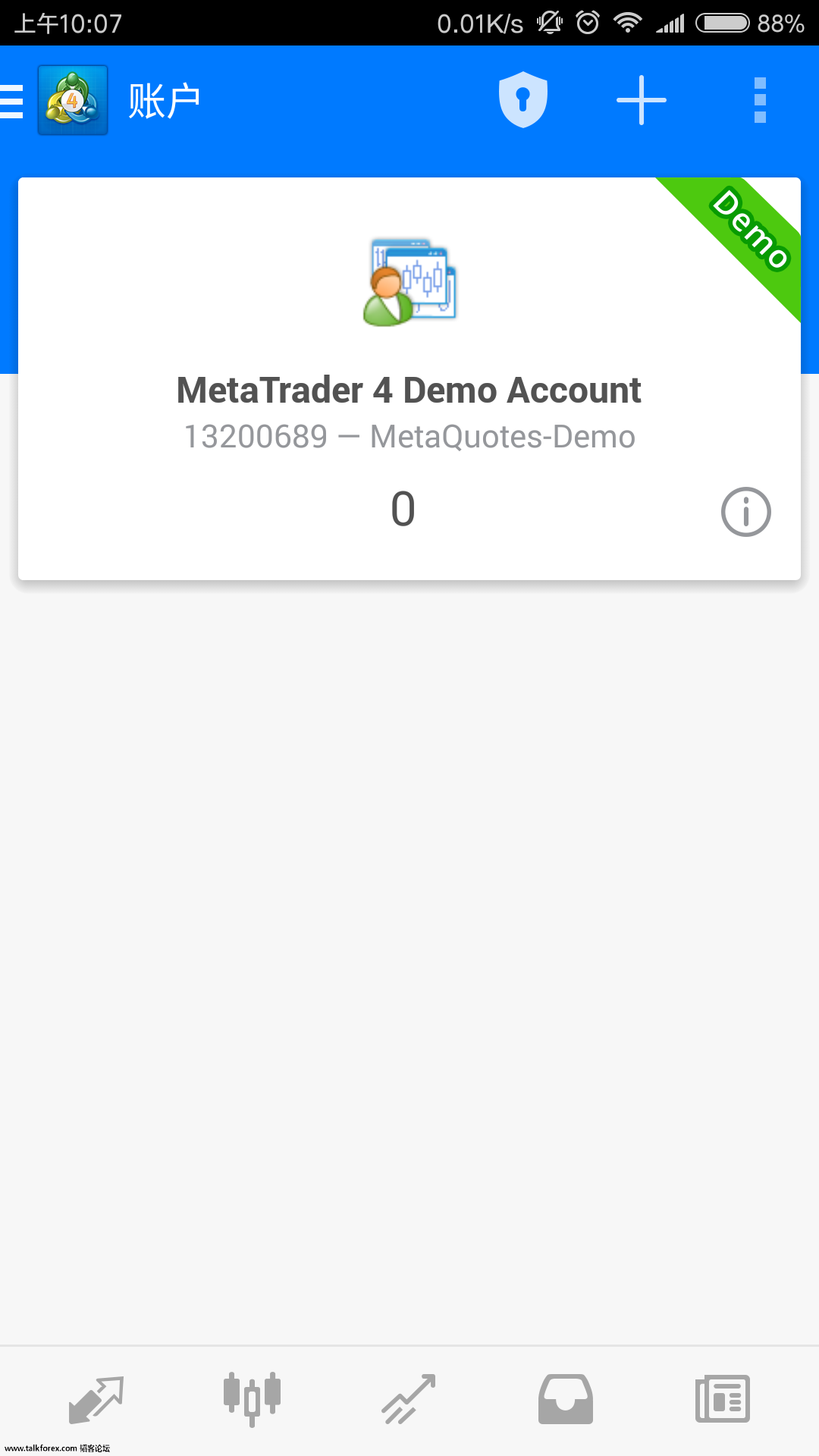Open the three-dot overflow menu
This screenshot has width=819, height=1456.
(760, 100)
